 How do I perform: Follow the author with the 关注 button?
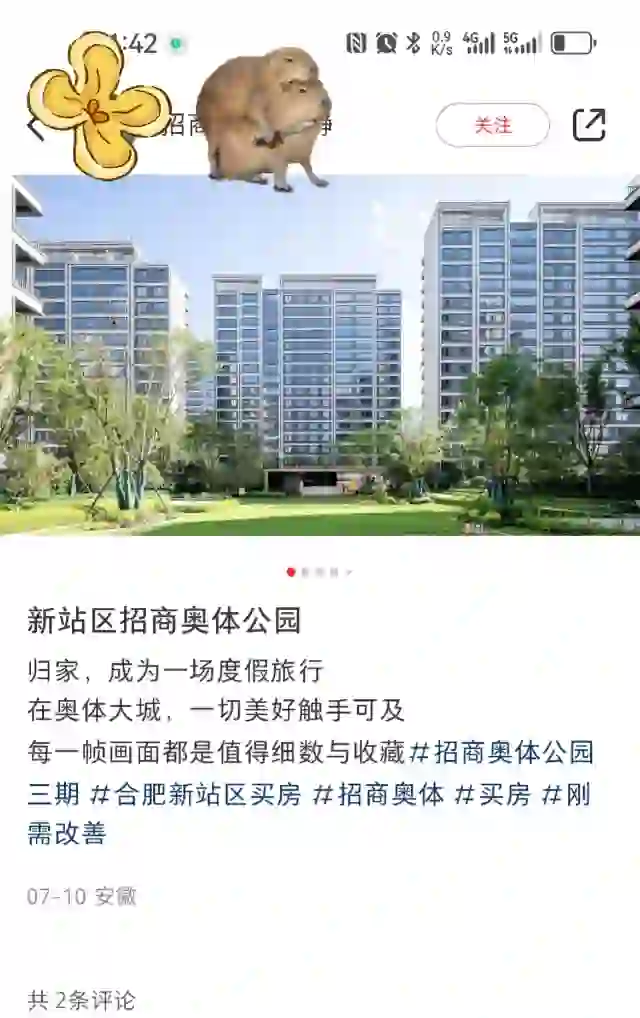[492, 125]
